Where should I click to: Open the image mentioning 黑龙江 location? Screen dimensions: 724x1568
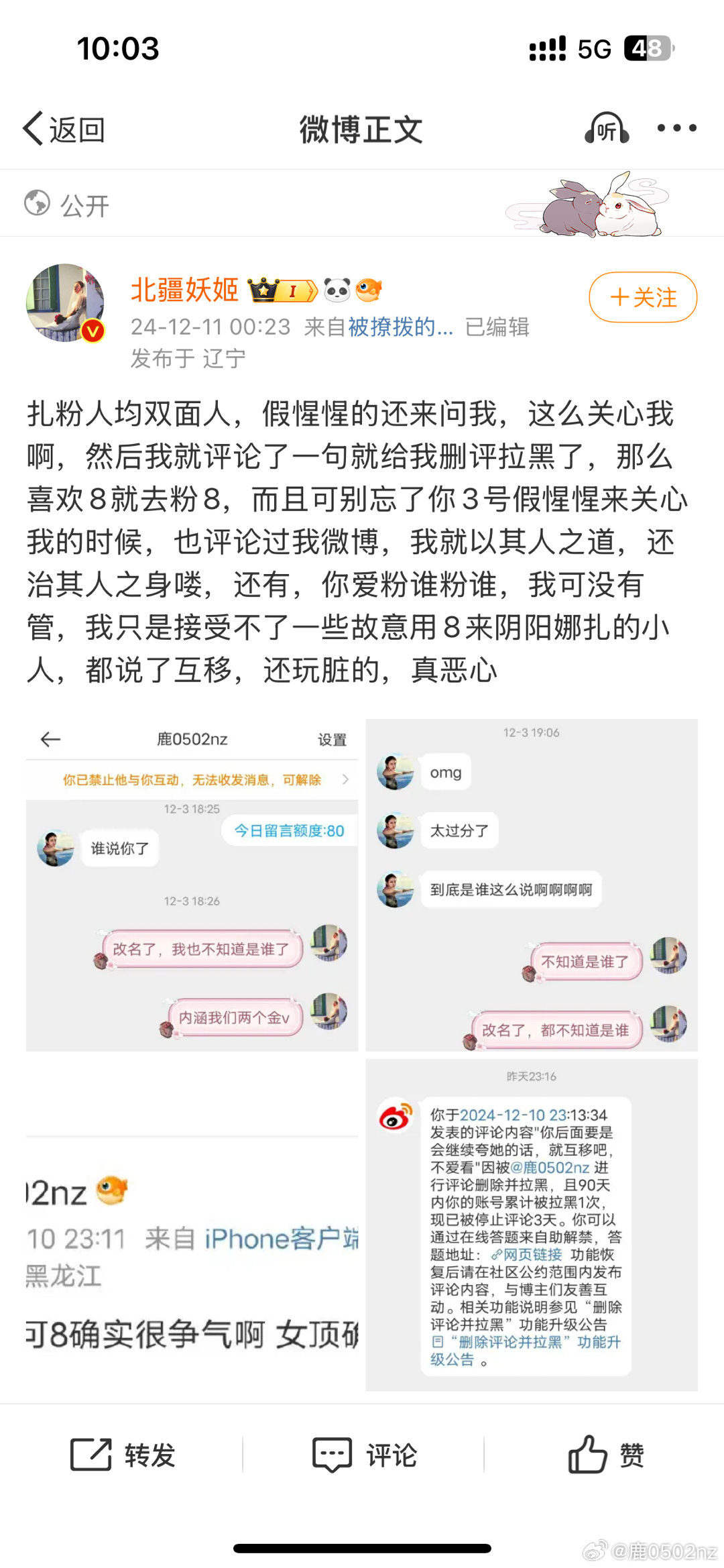[192, 1225]
